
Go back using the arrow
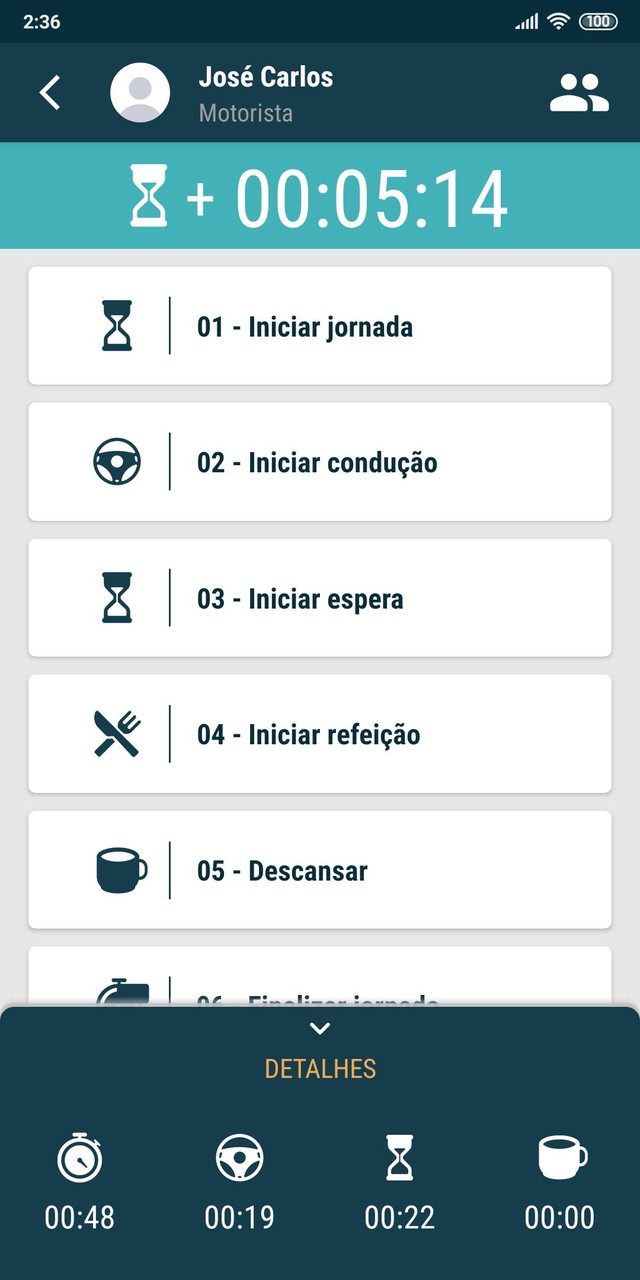50,93
